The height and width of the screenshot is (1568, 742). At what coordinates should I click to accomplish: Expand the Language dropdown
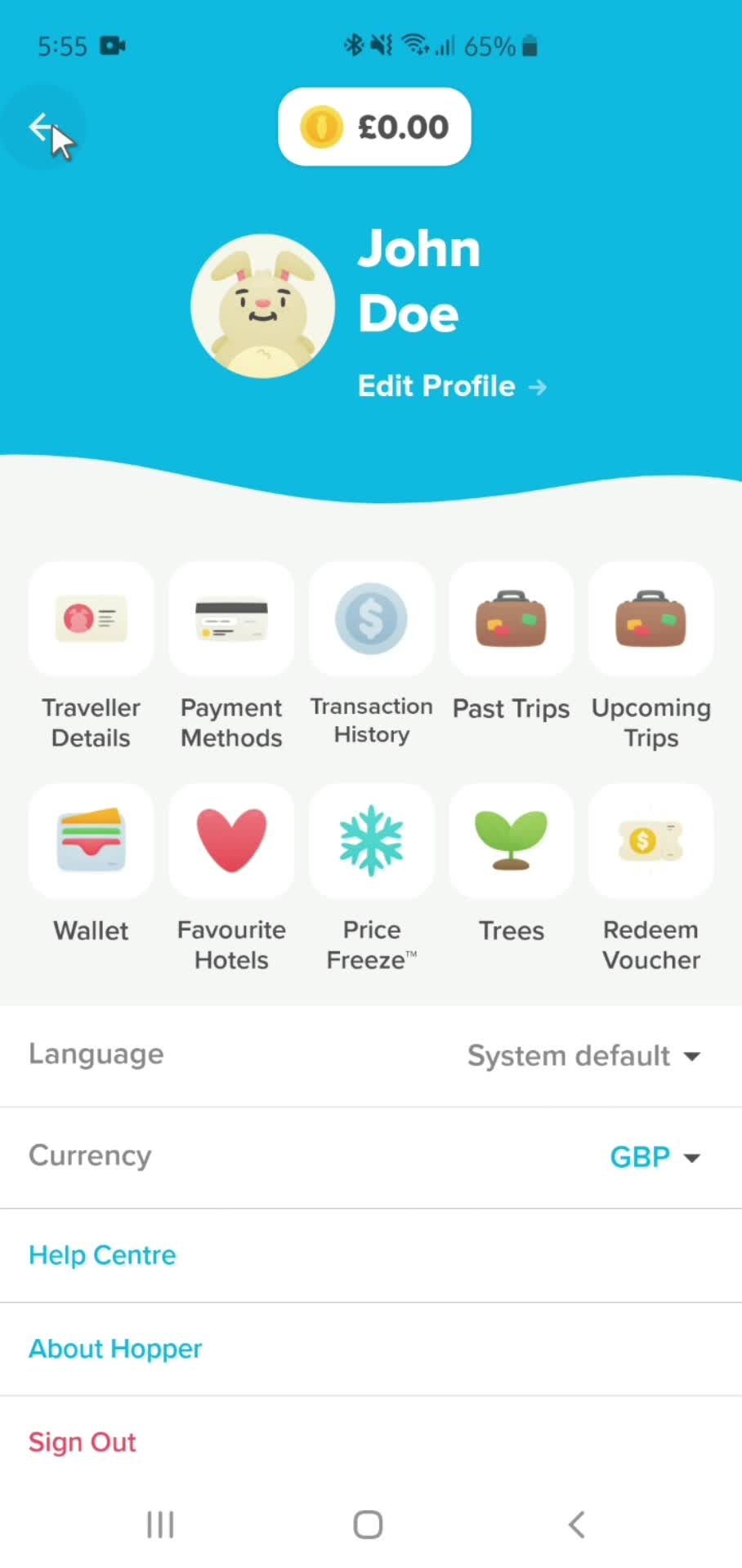point(583,1056)
